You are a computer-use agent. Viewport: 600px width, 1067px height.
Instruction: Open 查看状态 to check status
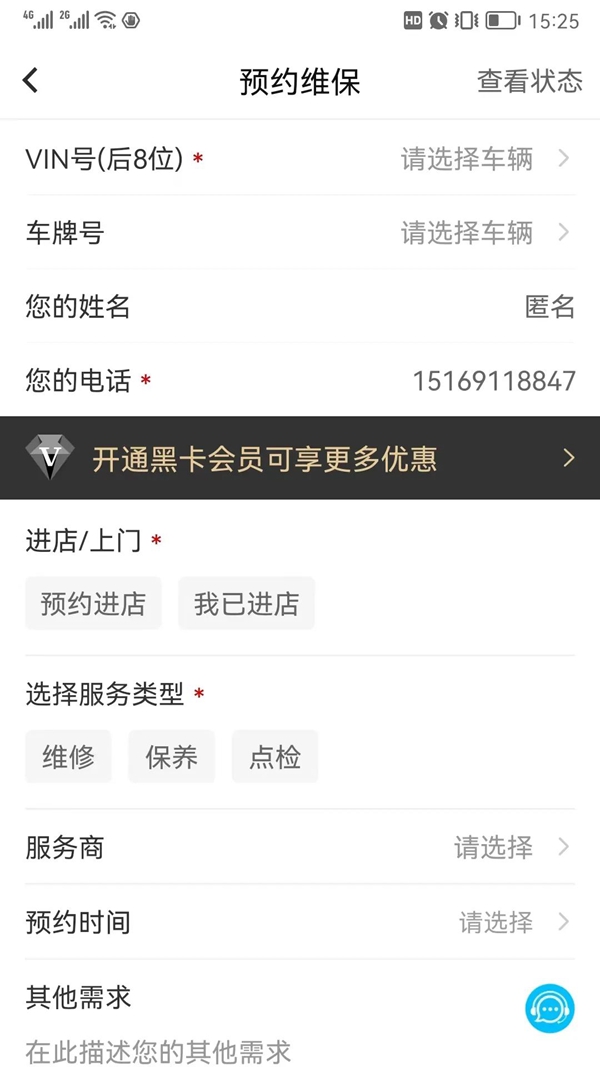point(529,81)
